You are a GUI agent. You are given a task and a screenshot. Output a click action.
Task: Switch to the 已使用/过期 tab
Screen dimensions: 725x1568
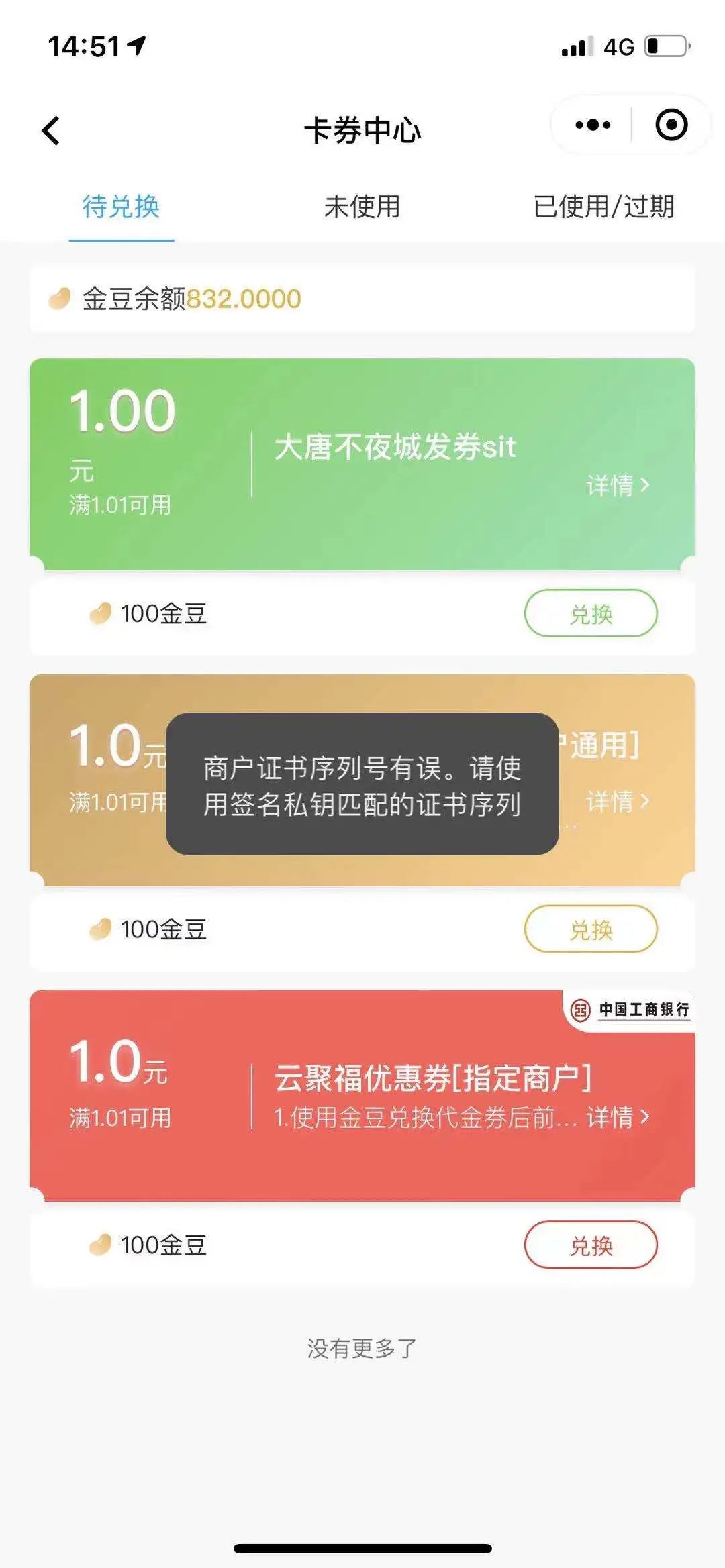point(603,206)
